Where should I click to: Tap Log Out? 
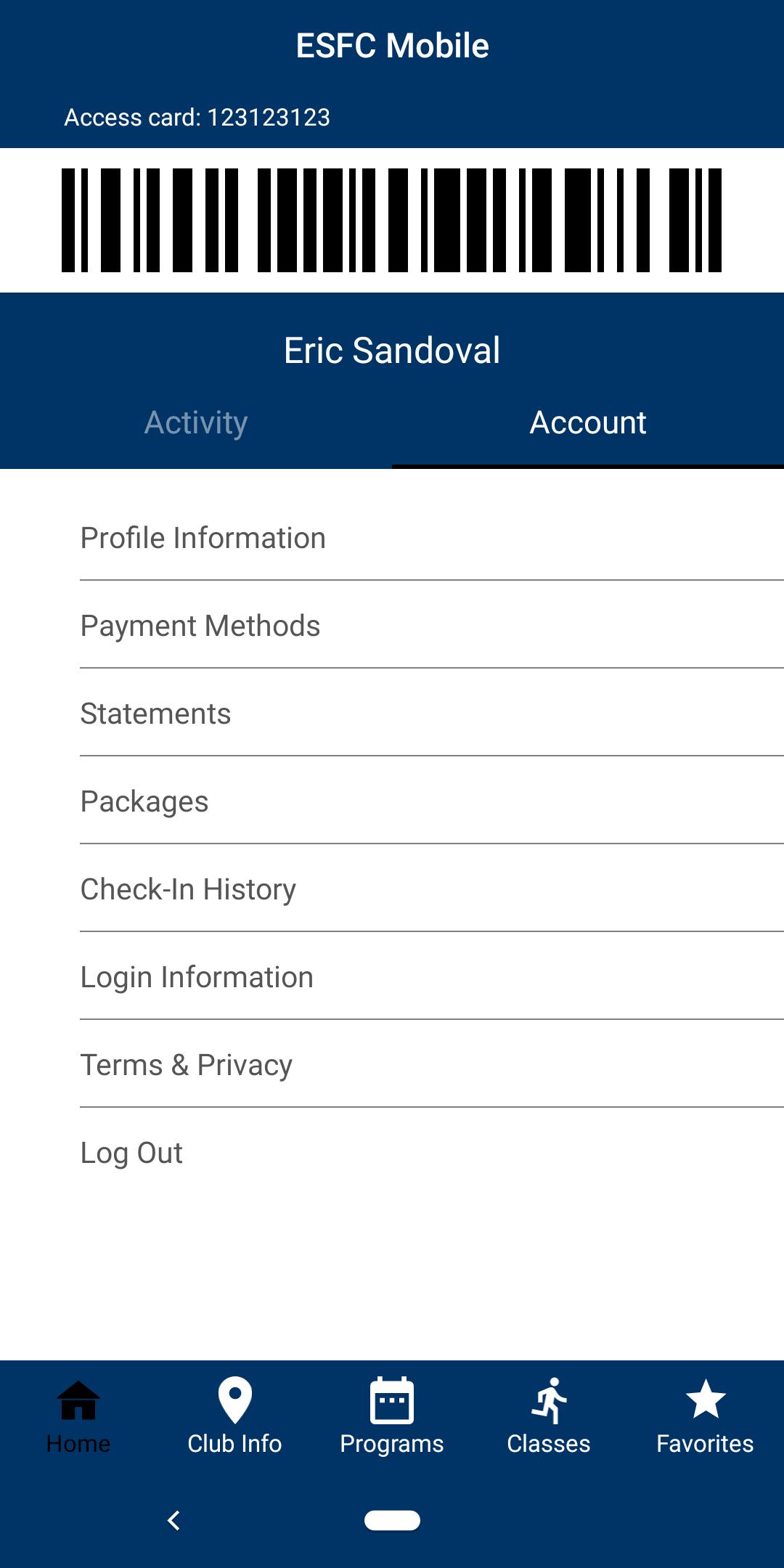[x=431, y=1153]
